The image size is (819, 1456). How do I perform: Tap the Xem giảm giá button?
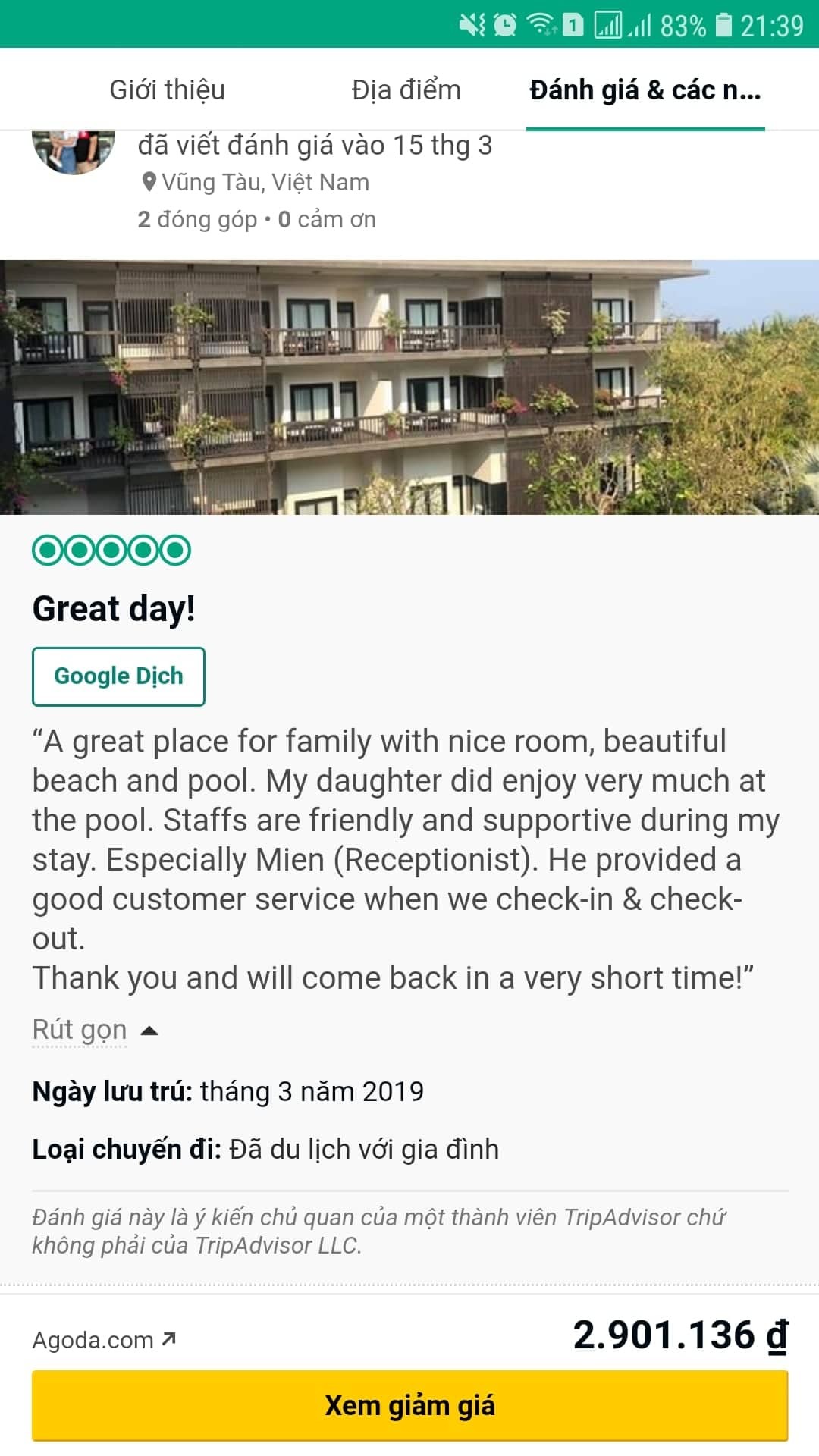coord(409,1405)
